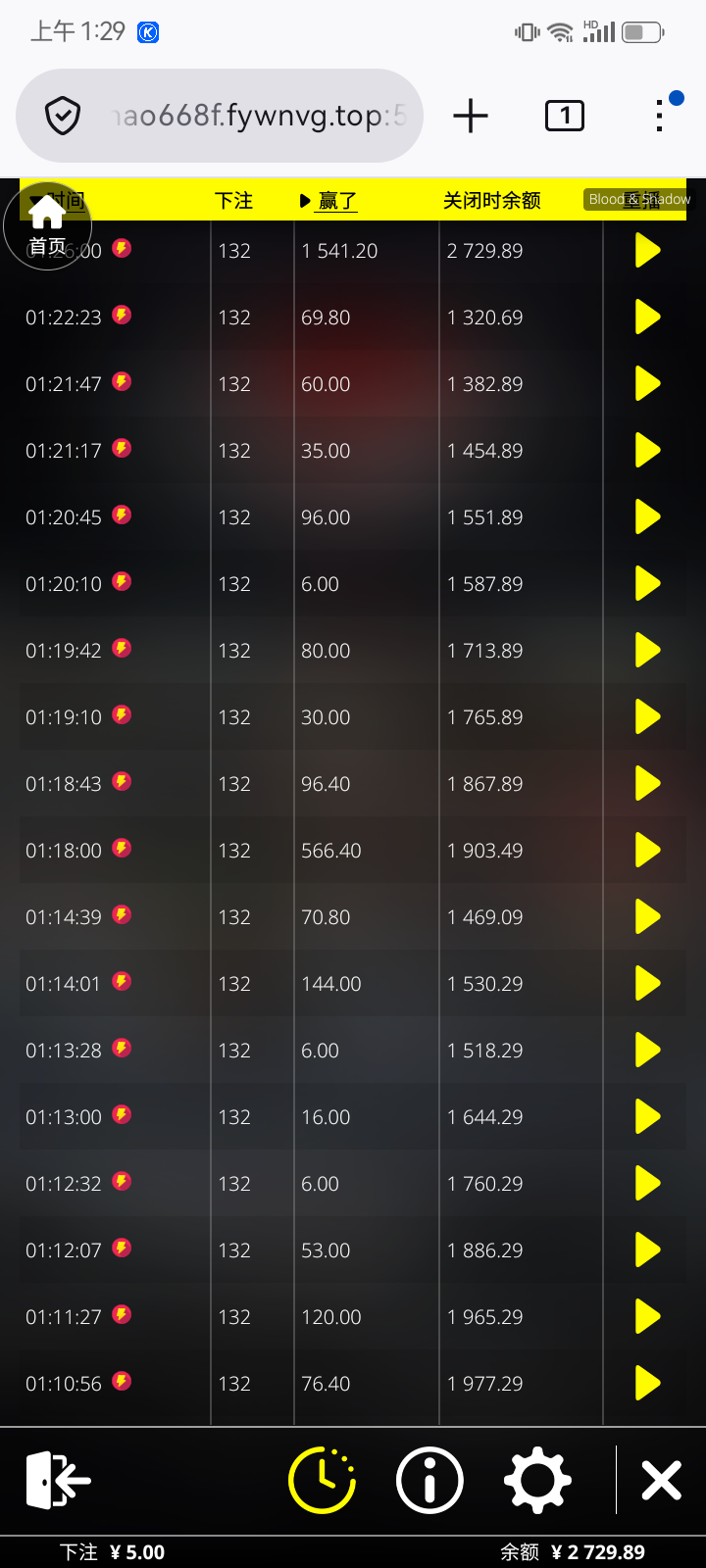
Task: Sort by the 赢了 column header
Action: (336, 201)
